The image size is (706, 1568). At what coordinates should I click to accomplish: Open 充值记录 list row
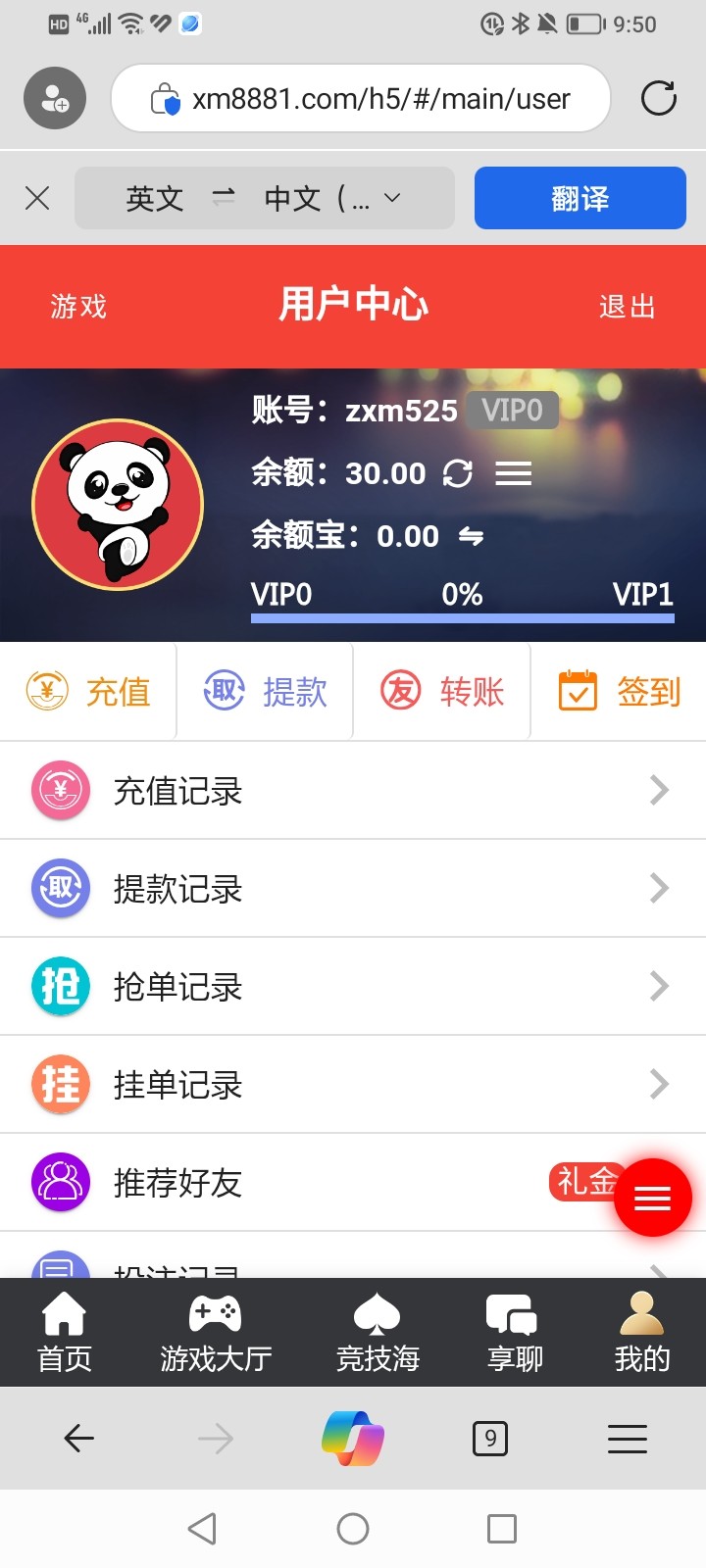coord(353,791)
